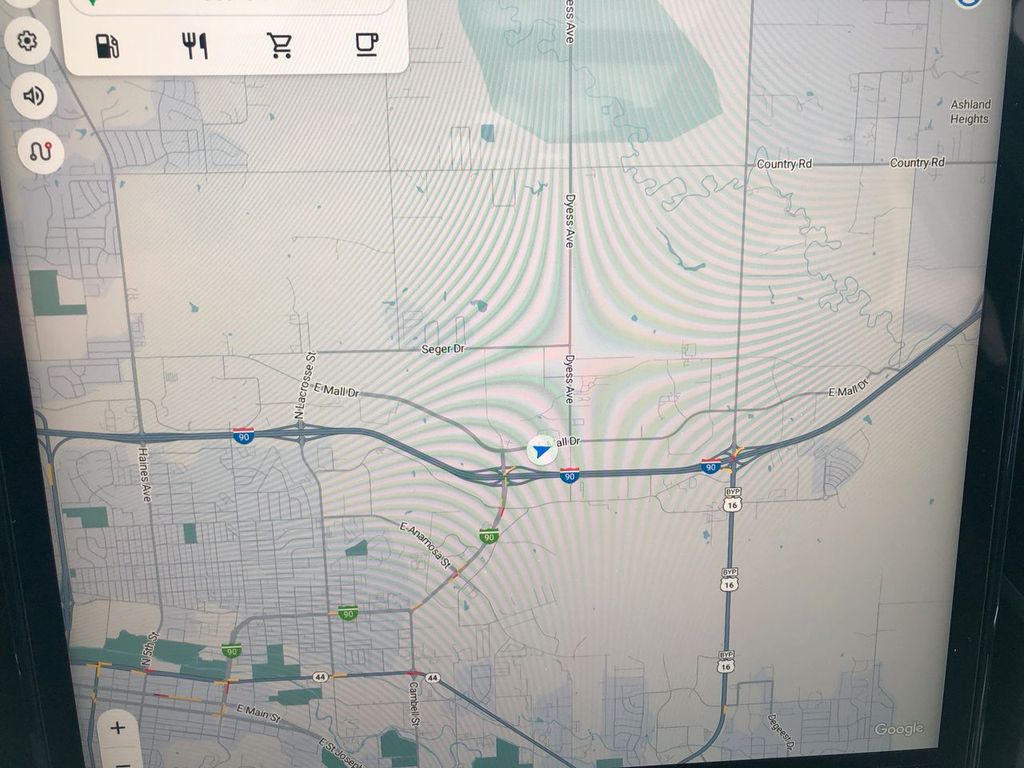The width and height of the screenshot is (1024, 768).
Task: Toggle navigation voice volume
Action: 34,96
